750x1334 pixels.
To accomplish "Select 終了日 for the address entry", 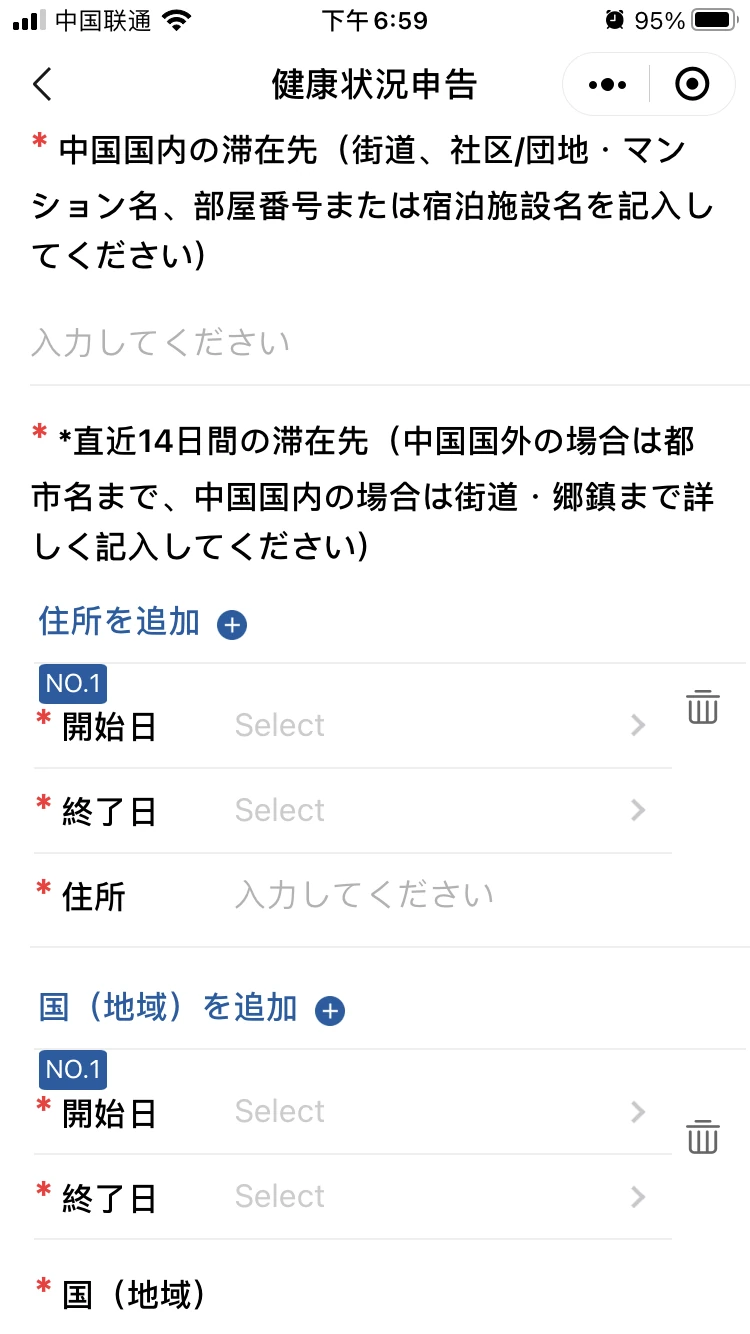I will point(352,810).
